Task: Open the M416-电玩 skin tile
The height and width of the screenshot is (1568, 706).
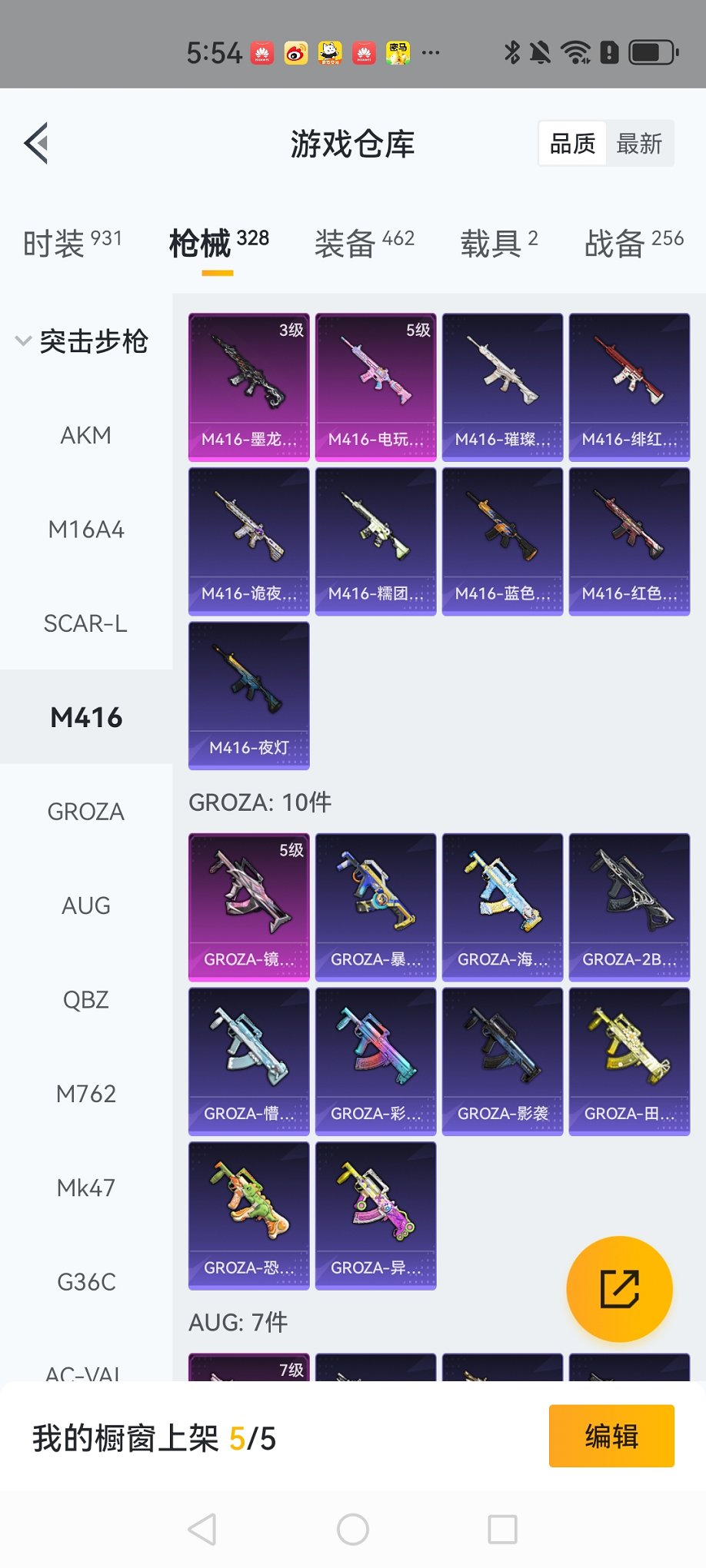Action: pyautogui.click(x=376, y=387)
